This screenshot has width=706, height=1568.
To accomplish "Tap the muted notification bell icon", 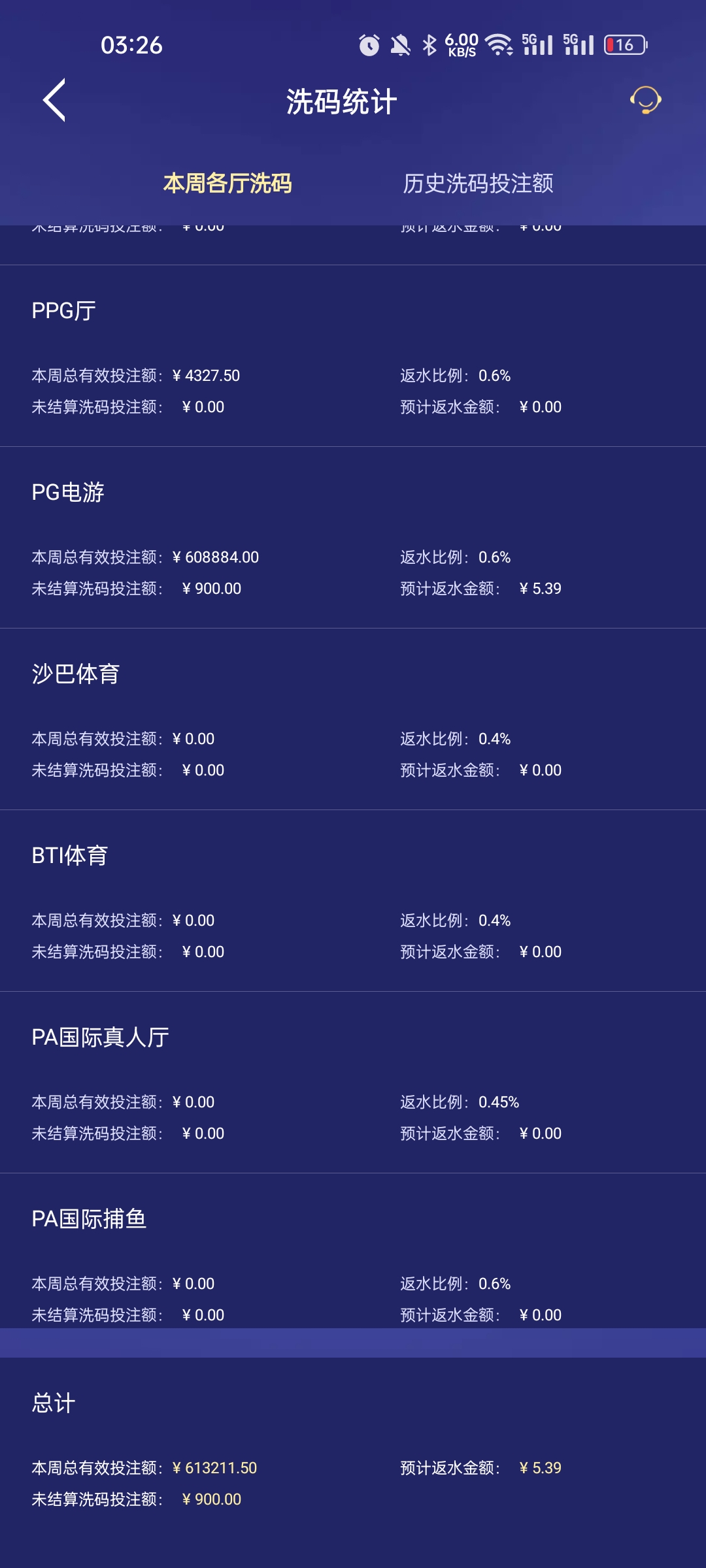I will [x=399, y=46].
